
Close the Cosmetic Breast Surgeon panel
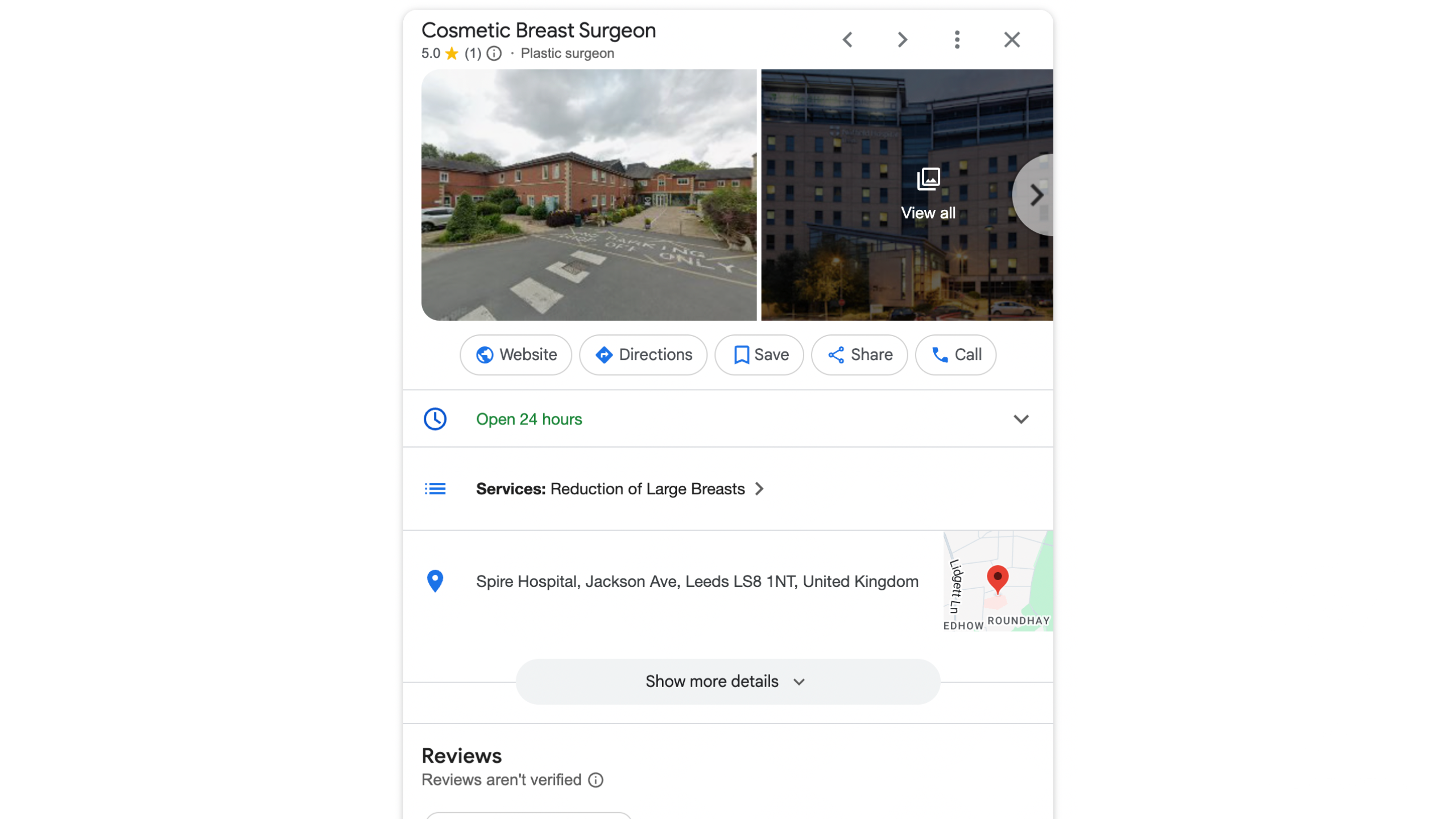tap(1012, 40)
